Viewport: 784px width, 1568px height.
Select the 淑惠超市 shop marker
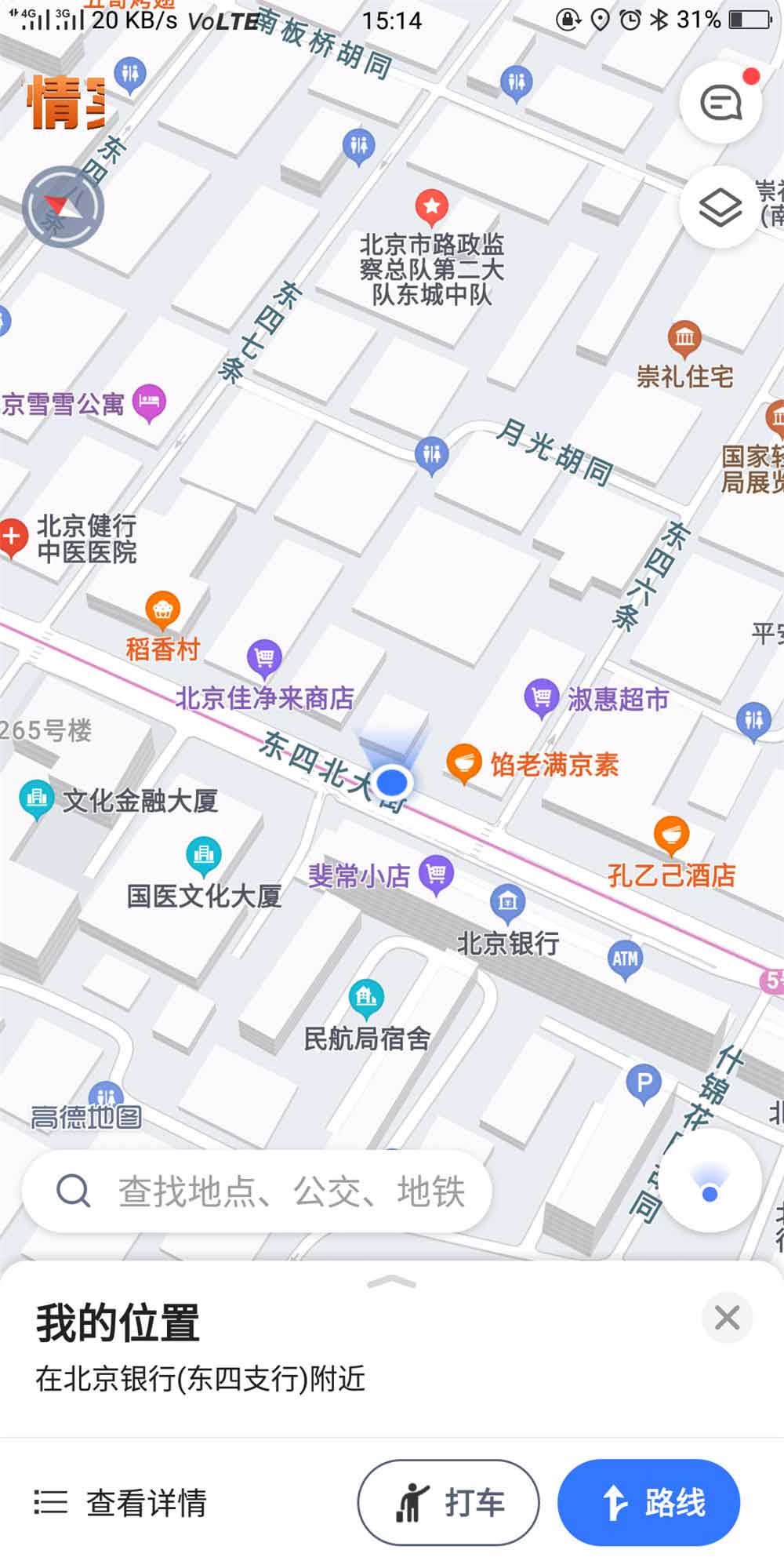coord(541,697)
